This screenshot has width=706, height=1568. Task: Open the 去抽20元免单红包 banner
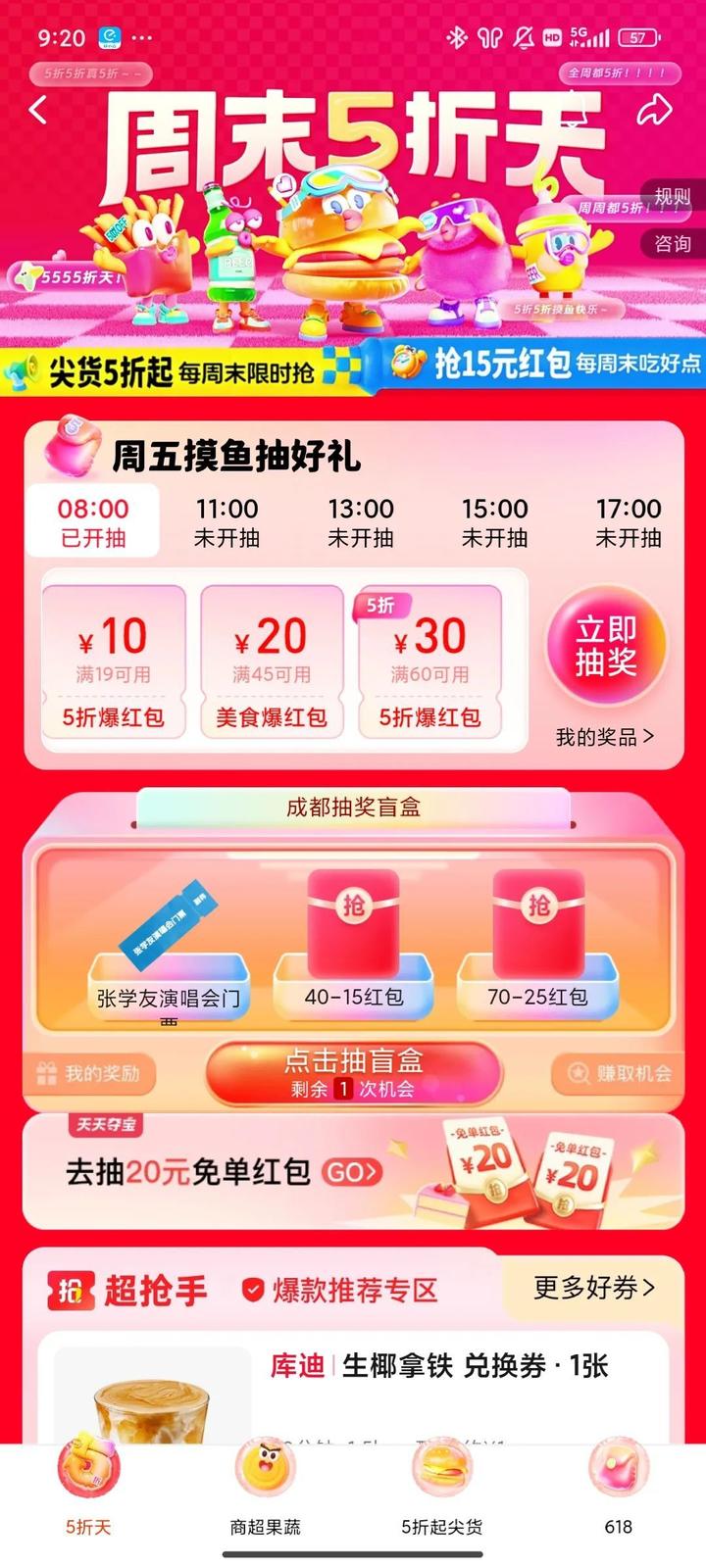click(x=353, y=1171)
